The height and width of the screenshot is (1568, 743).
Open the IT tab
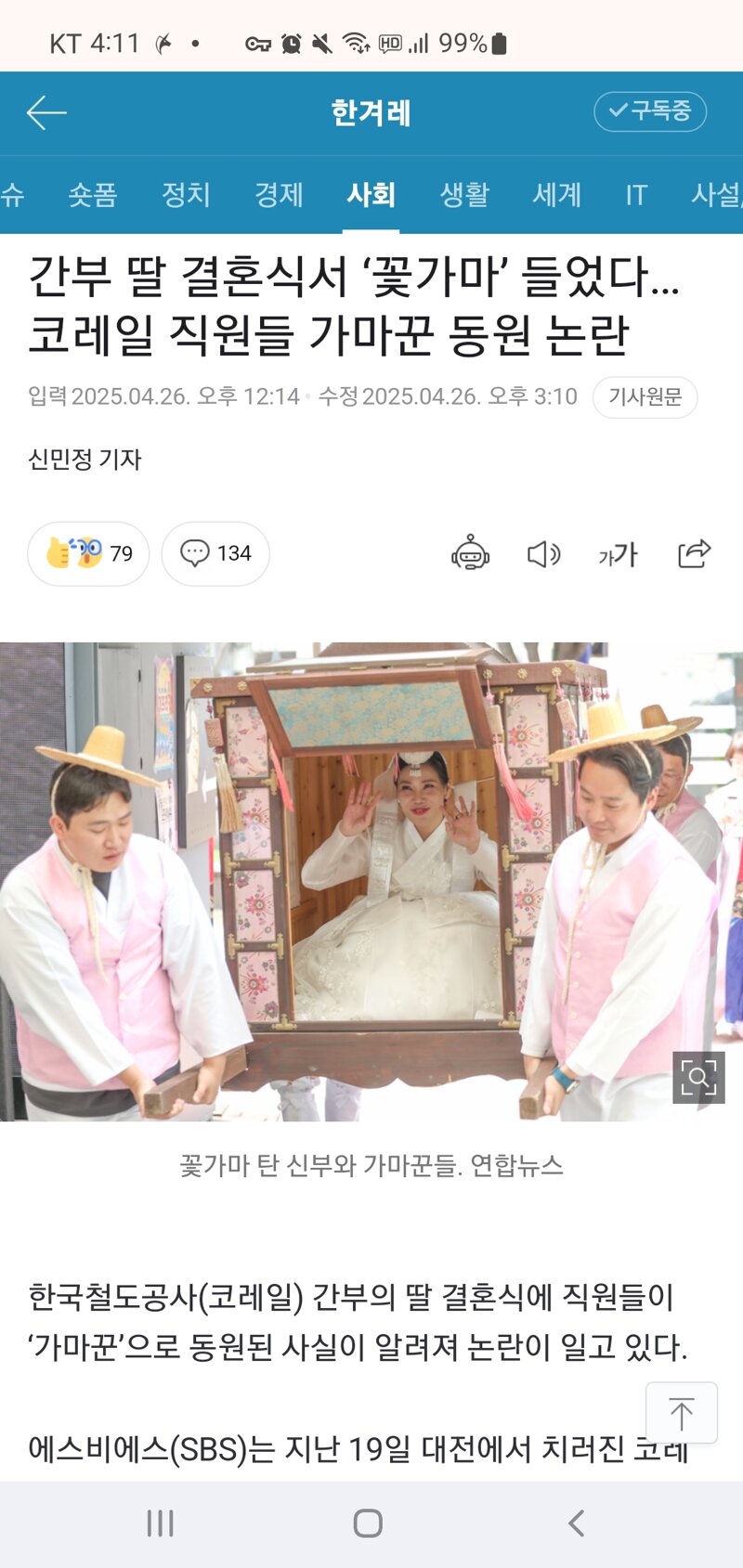point(636,194)
